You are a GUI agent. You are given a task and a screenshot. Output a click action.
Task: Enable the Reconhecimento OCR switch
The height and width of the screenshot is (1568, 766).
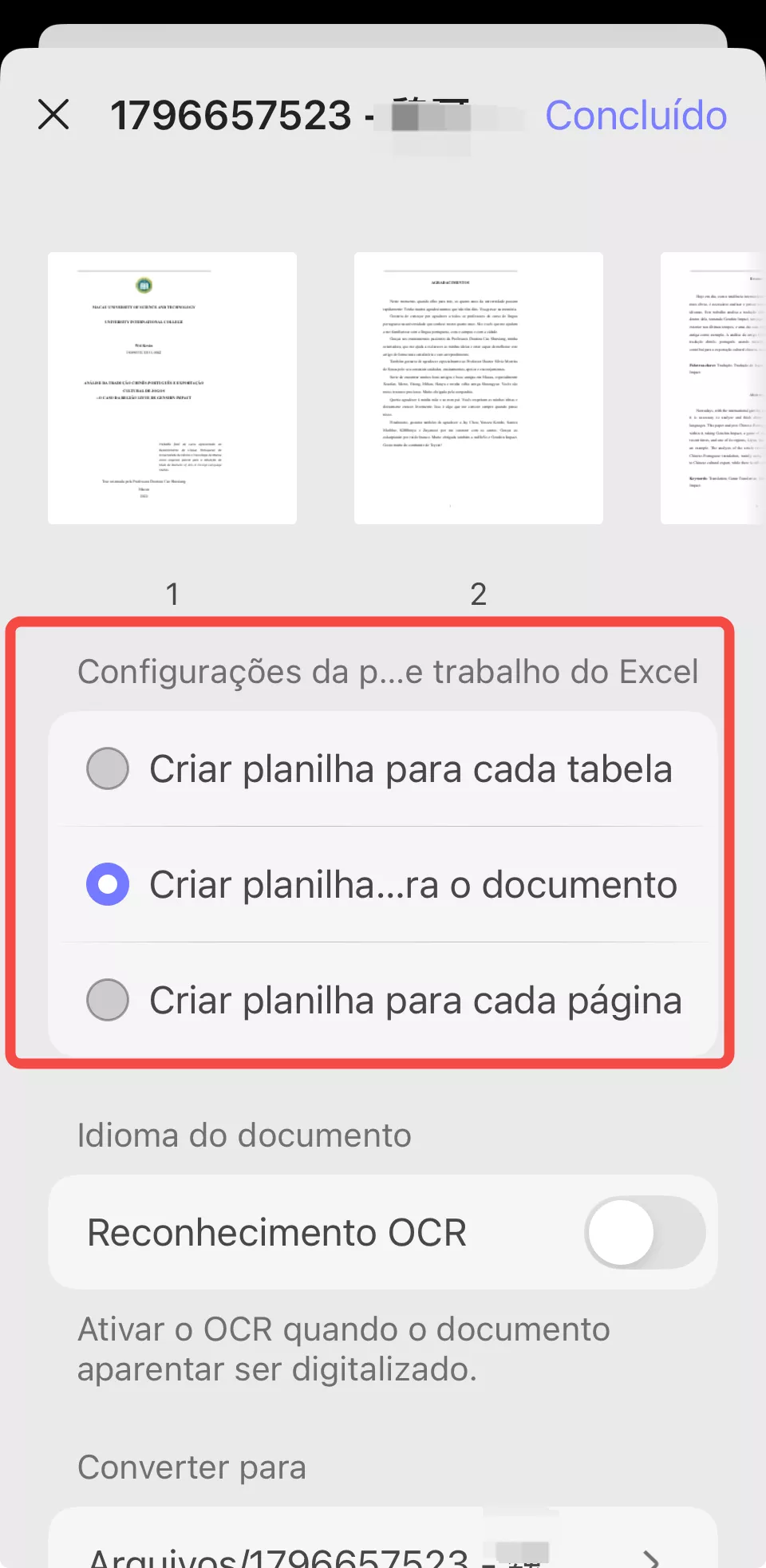pos(644,1232)
